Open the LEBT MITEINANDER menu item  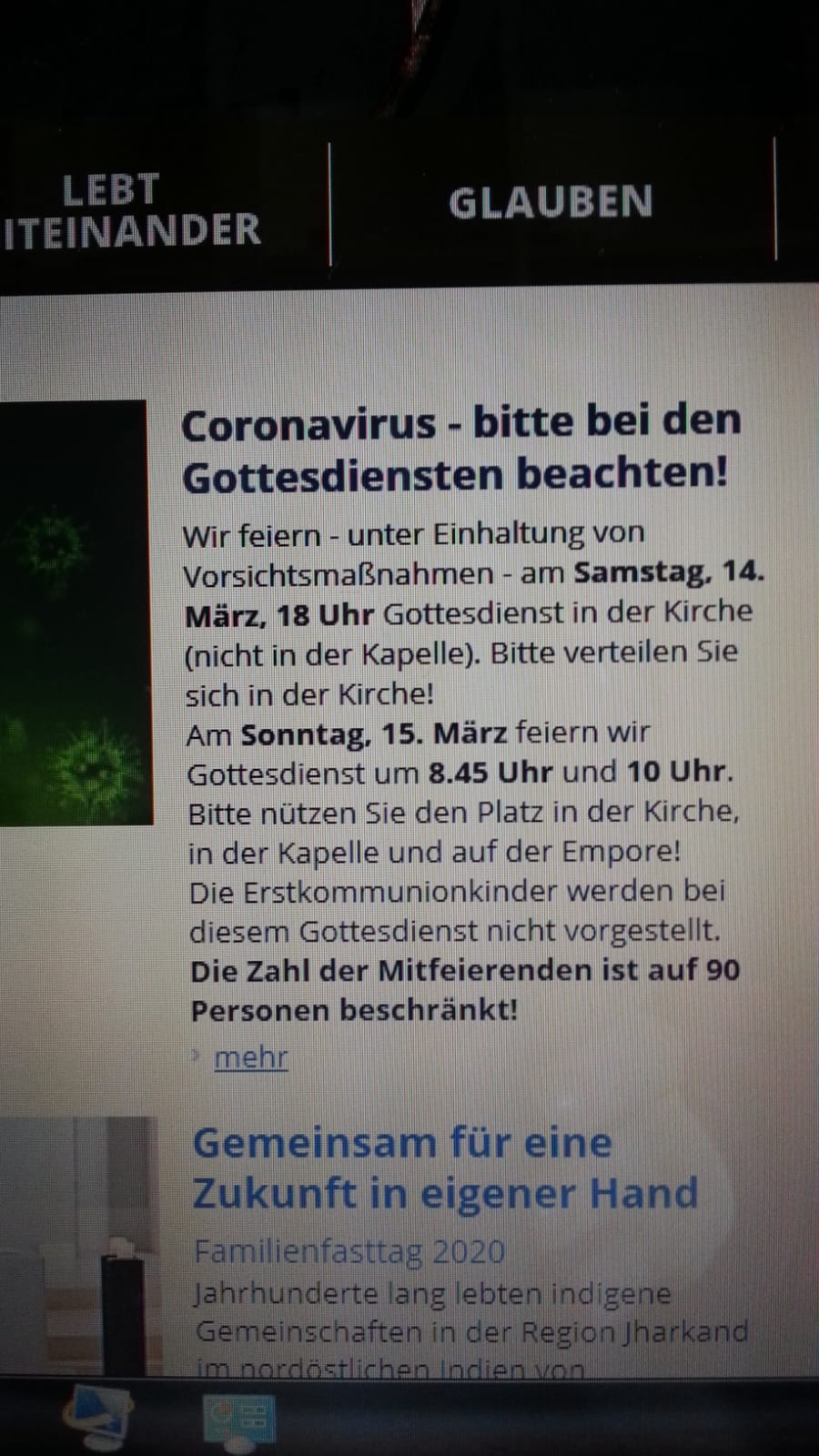[x=131, y=210]
